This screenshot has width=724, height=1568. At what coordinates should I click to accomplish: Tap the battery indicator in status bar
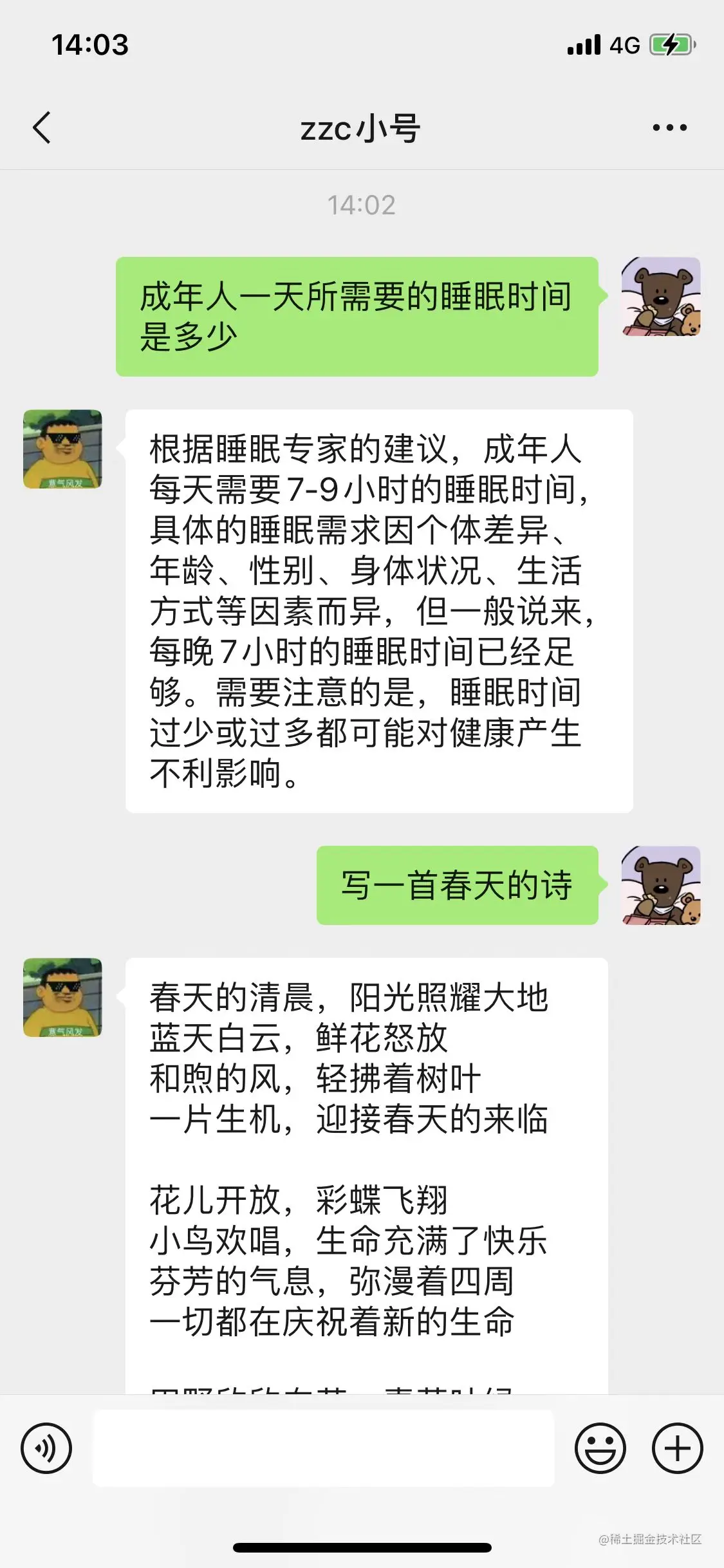pos(669,44)
